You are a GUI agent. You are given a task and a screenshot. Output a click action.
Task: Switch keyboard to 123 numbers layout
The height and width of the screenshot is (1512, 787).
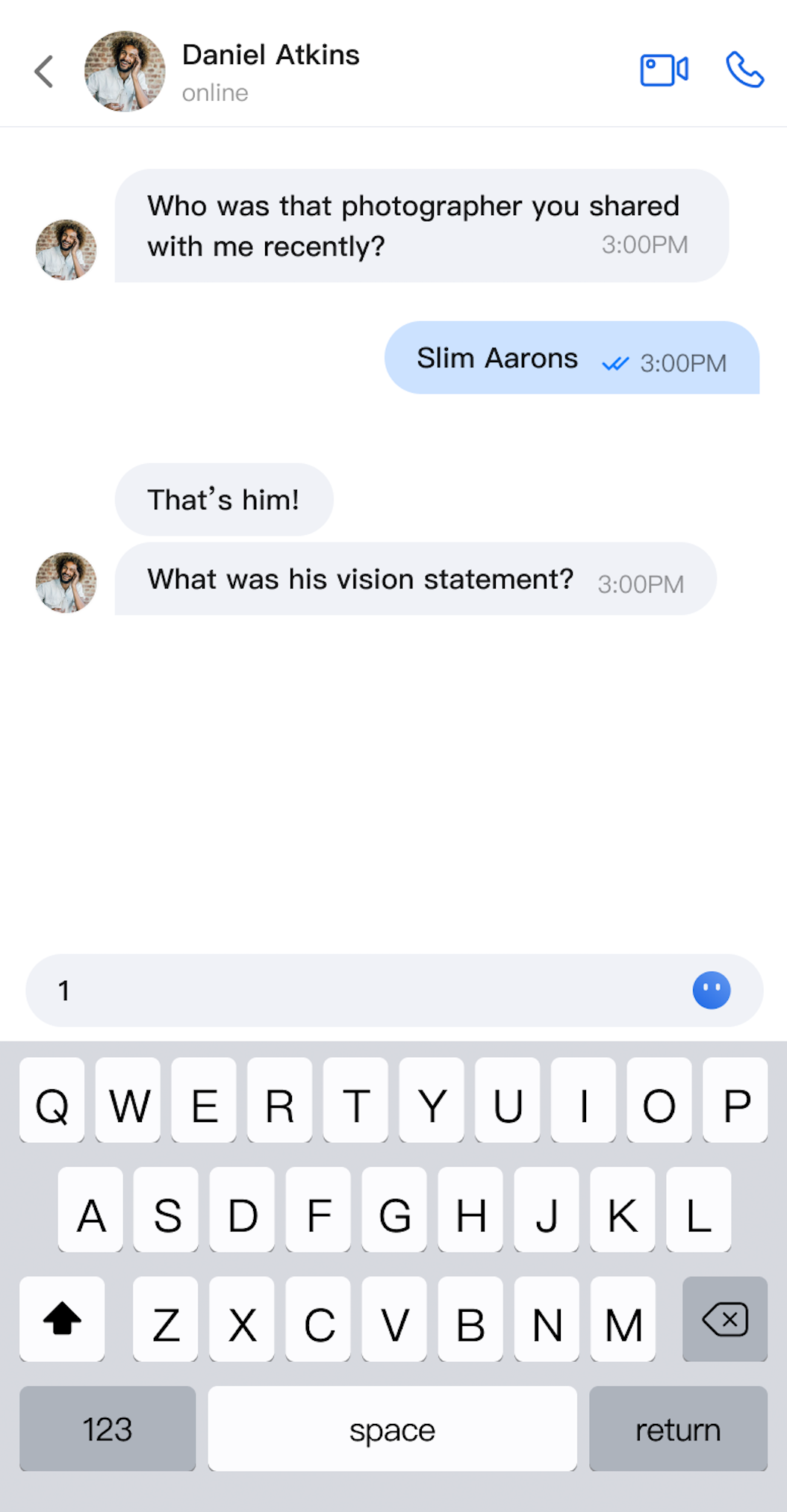click(x=108, y=1429)
